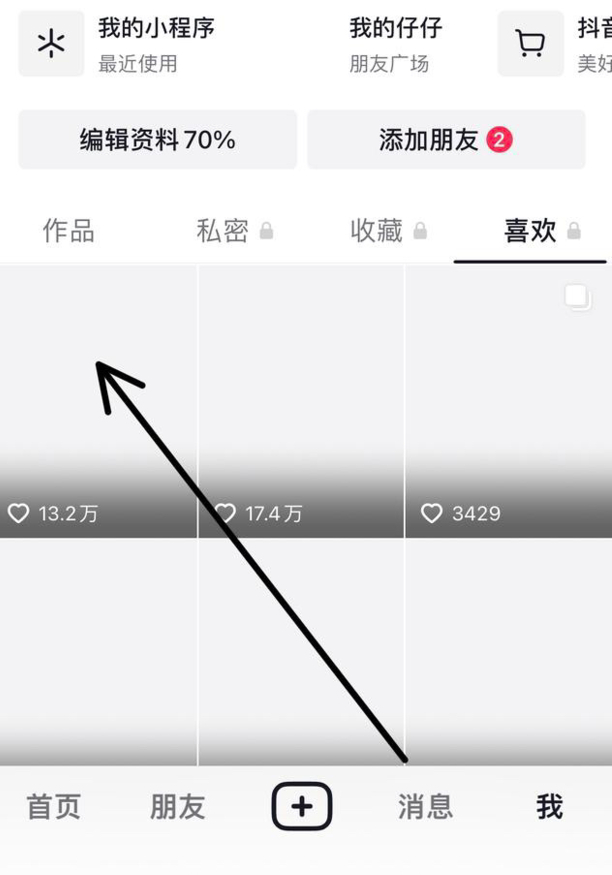Open liked video with 3429 likes
The height and width of the screenshot is (875, 612).
click(508, 400)
